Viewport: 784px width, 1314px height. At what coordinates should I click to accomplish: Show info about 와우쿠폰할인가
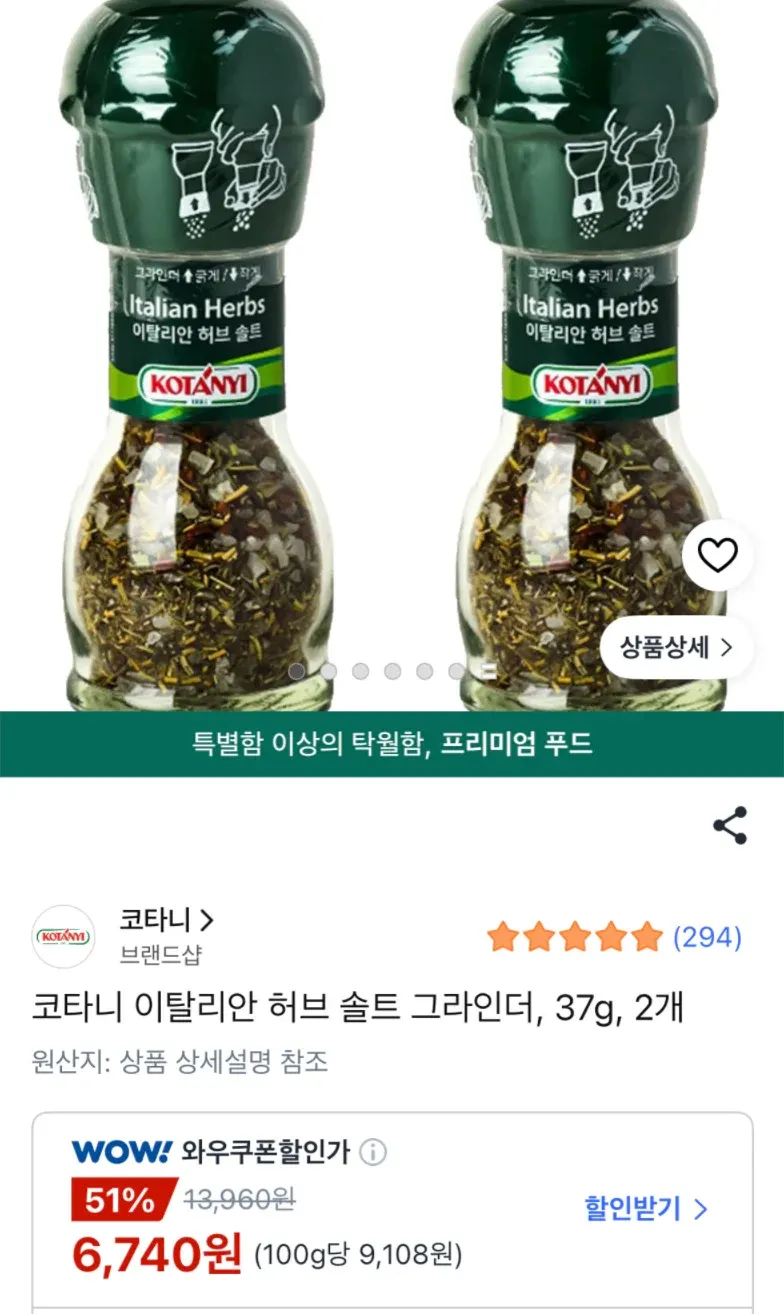coord(373,1152)
